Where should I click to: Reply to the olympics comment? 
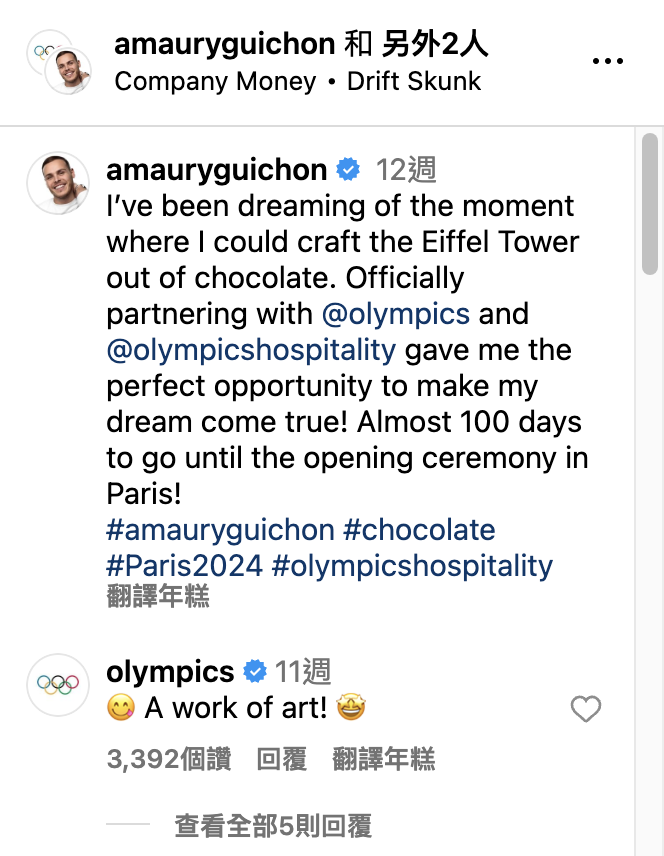point(281,760)
